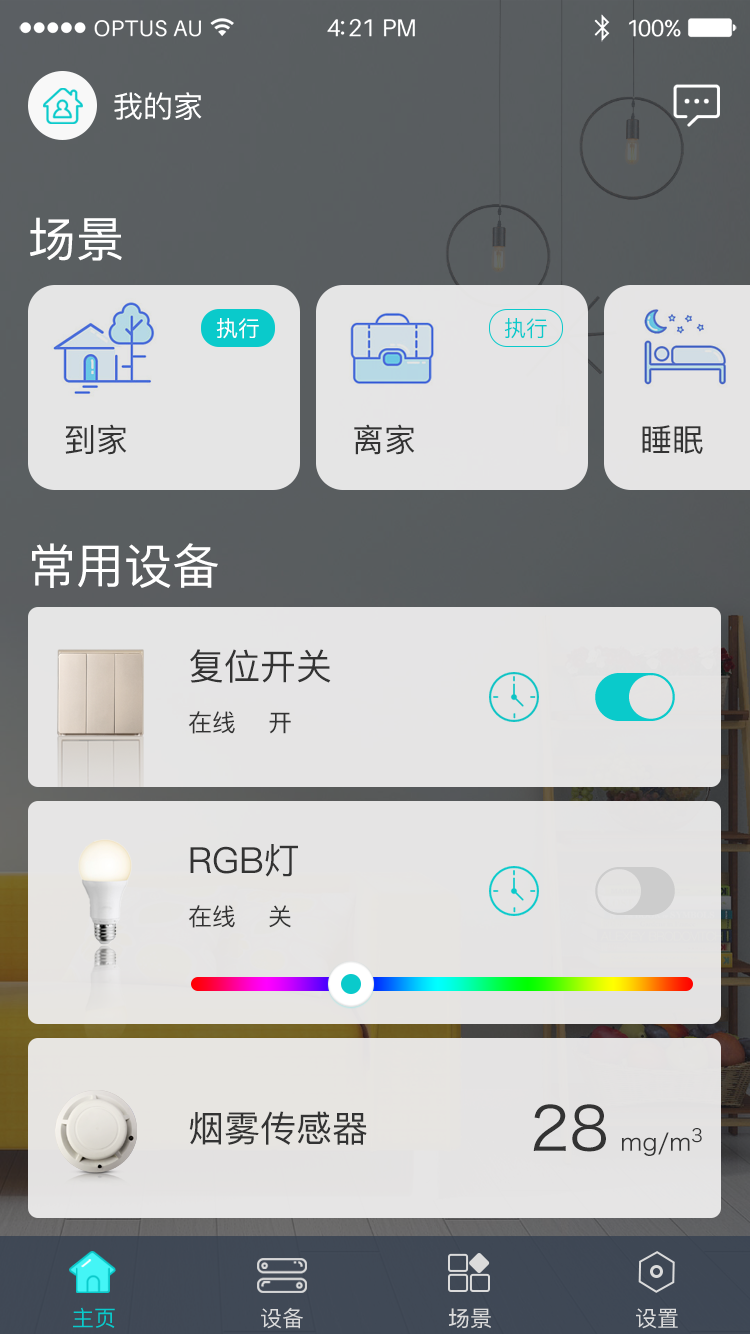Screen dimensions: 750x1334
Task: Turn off the 复位开关 switch
Action: coord(635,697)
